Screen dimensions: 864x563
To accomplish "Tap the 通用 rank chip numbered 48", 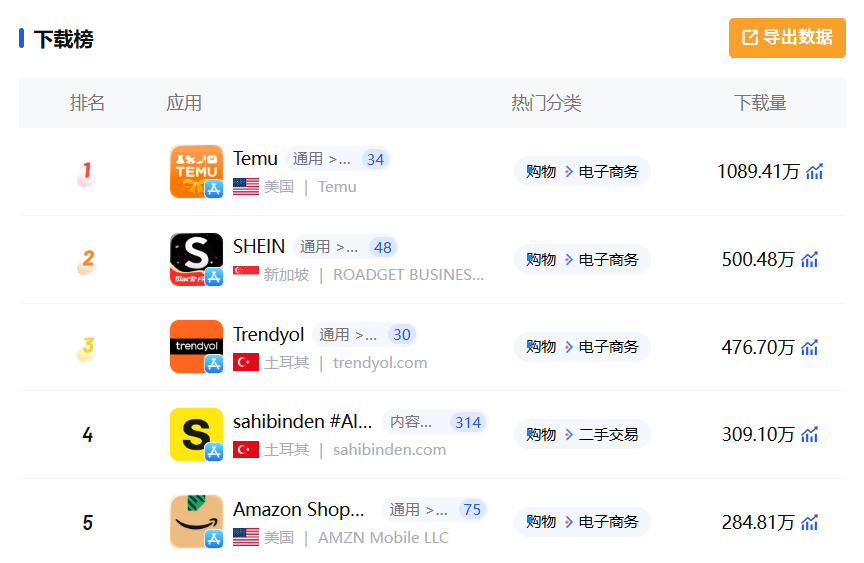I will tap(346, 247).
